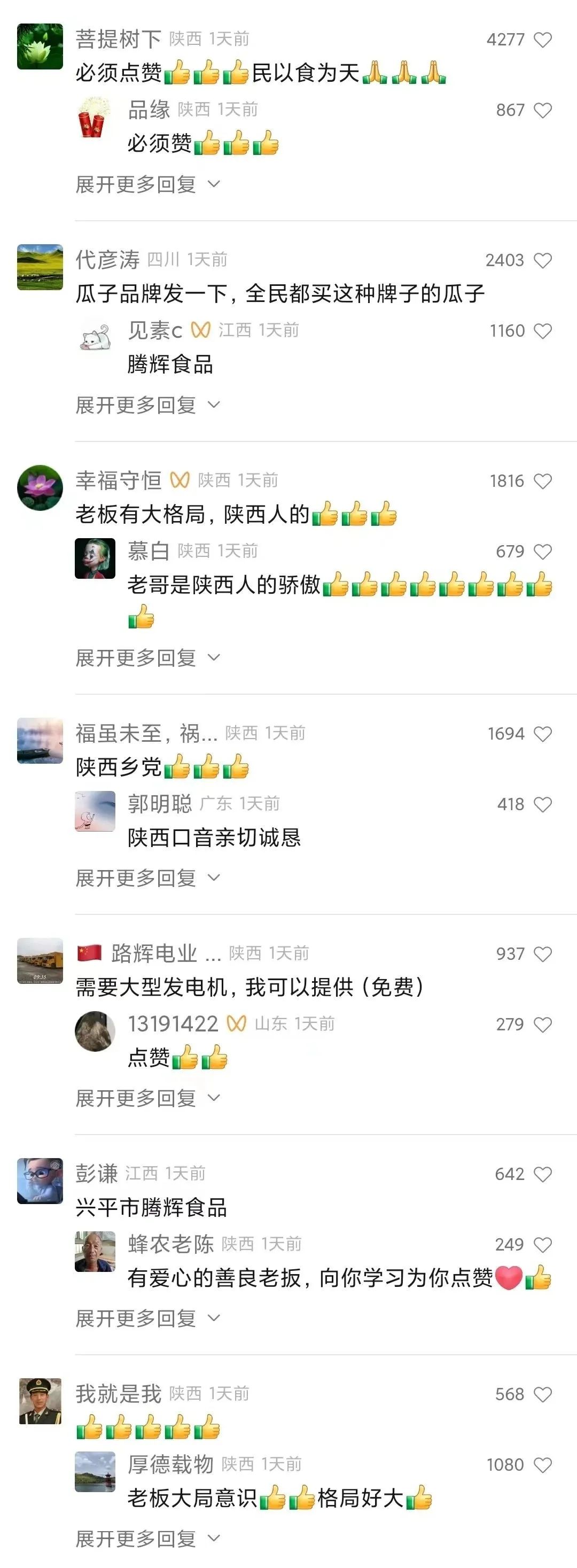The image size is (577, 1568).
Task: Like 幸福守恒's comment 老板有大格局
Action: click(542, 482)
